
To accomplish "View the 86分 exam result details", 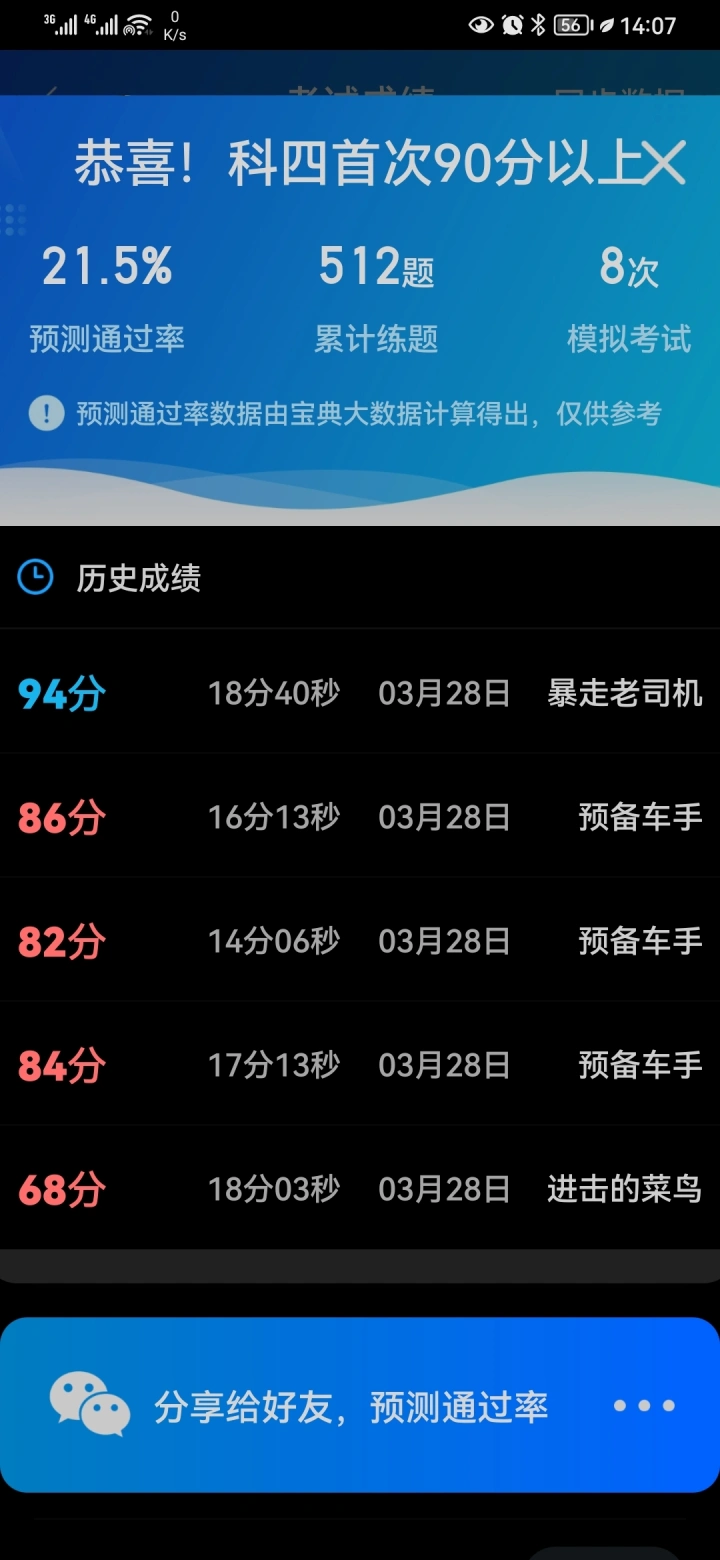I will [360, 816].
